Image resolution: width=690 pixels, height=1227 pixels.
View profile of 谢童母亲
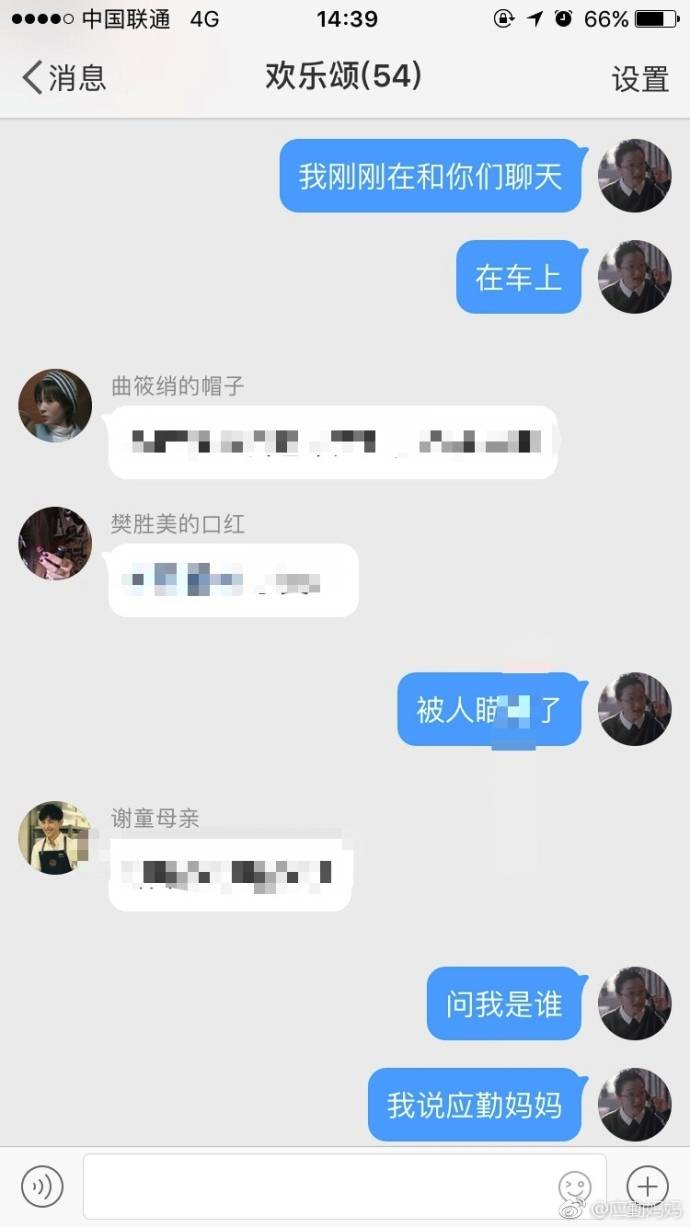(x=55, y=838)
